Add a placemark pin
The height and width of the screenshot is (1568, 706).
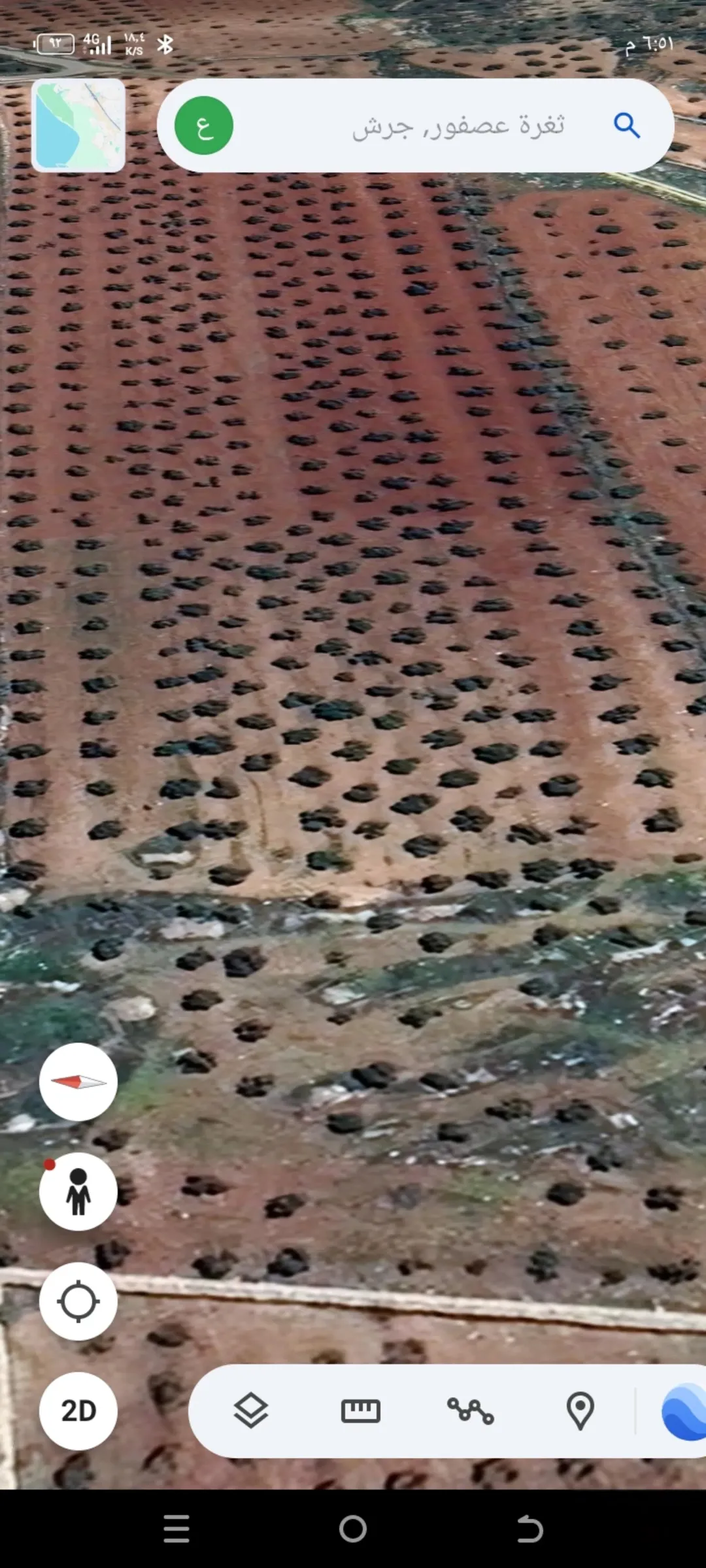[580, 1410]
